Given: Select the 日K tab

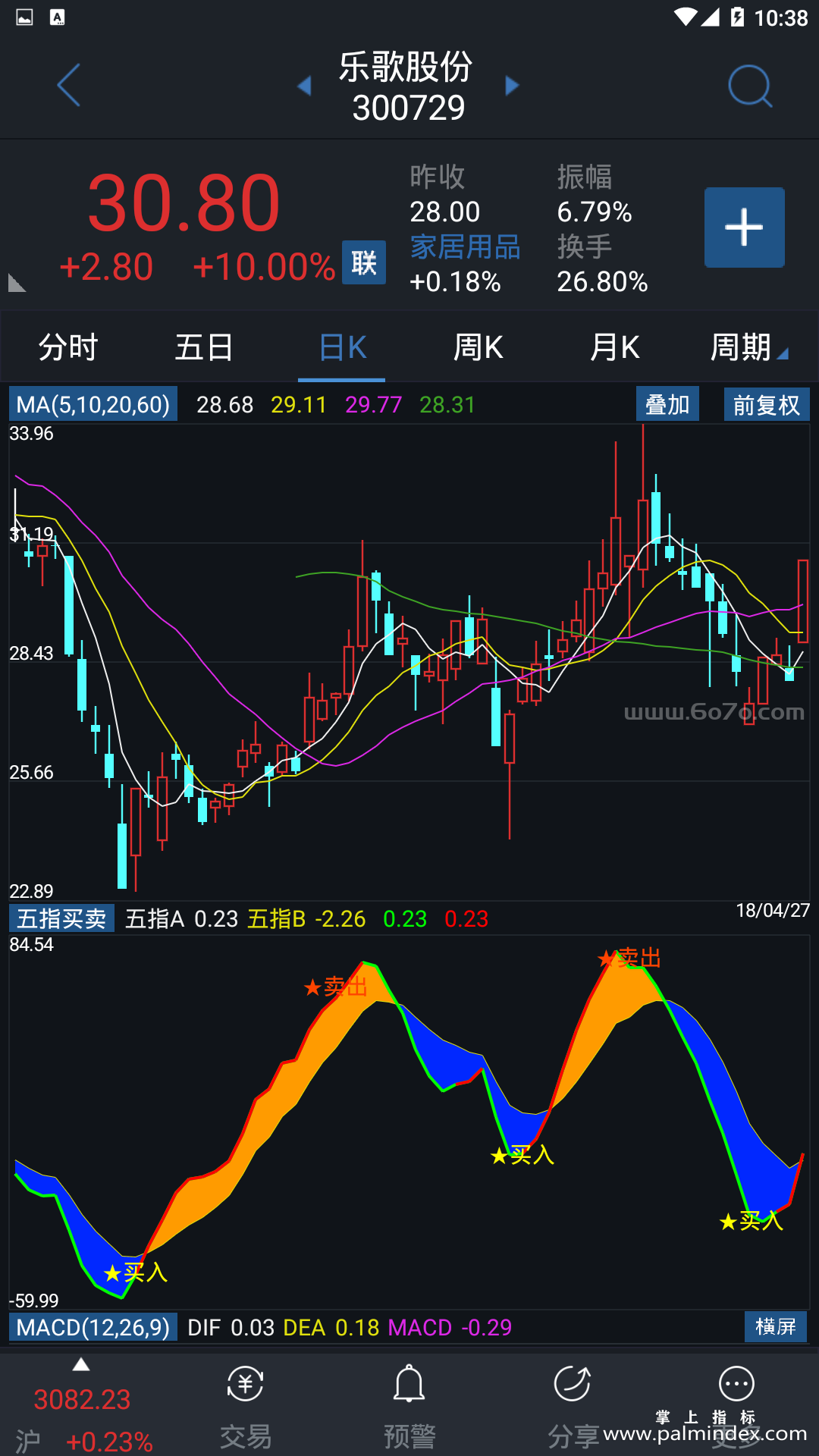Looking at the screenshot, I should coord(342,347).
